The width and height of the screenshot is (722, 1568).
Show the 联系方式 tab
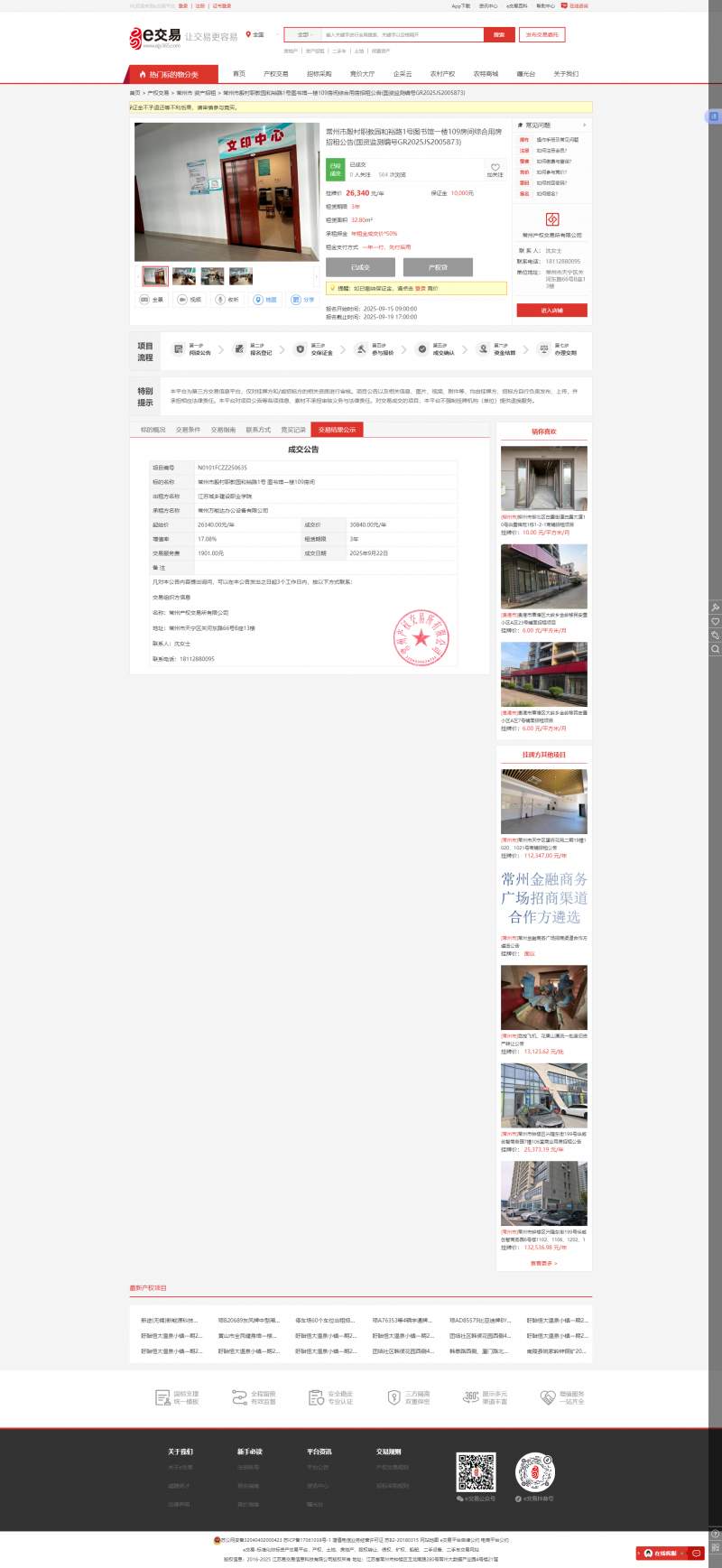[258, 430]
